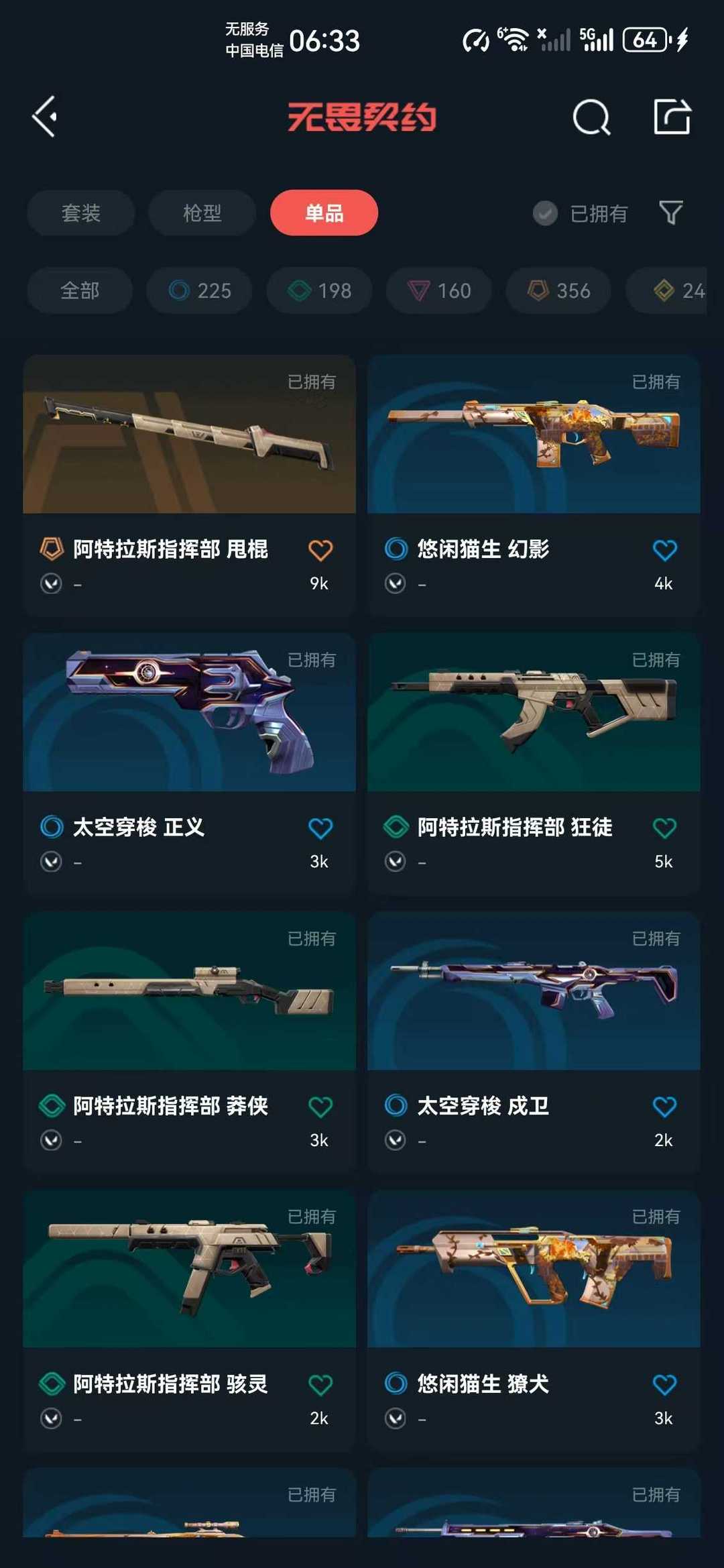Select the 全部 chip

(80, 290)
